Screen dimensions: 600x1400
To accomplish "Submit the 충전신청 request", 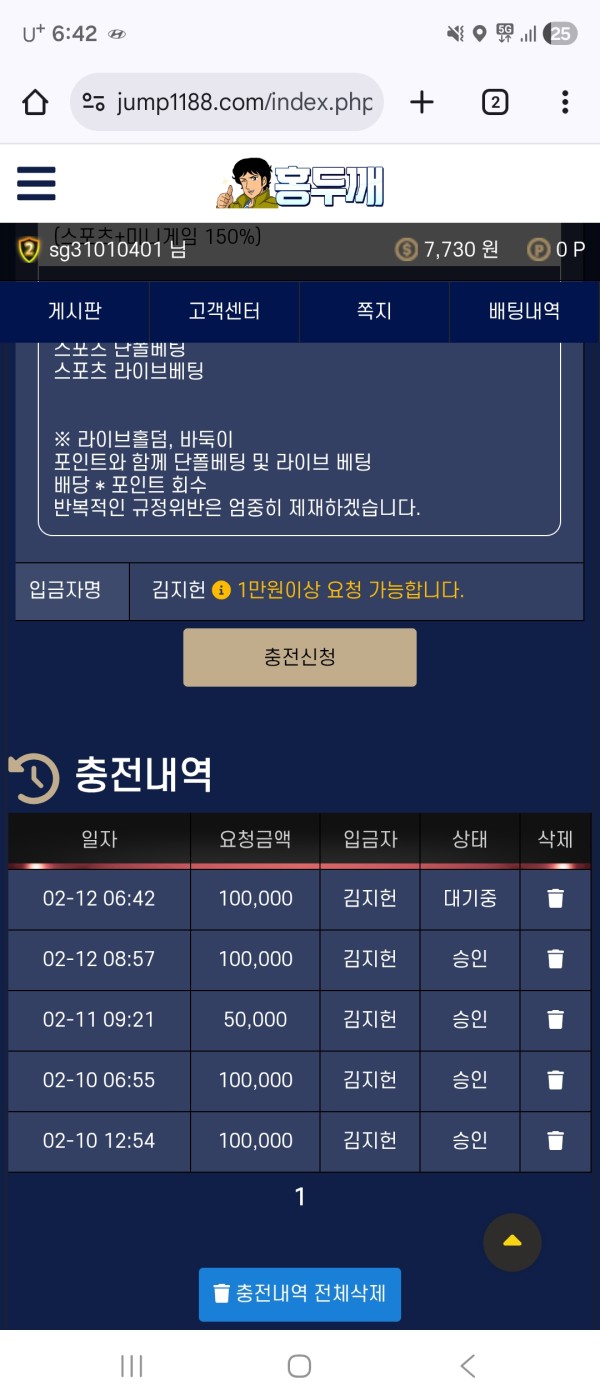I will pyautogui.click(x=299, y=657).
